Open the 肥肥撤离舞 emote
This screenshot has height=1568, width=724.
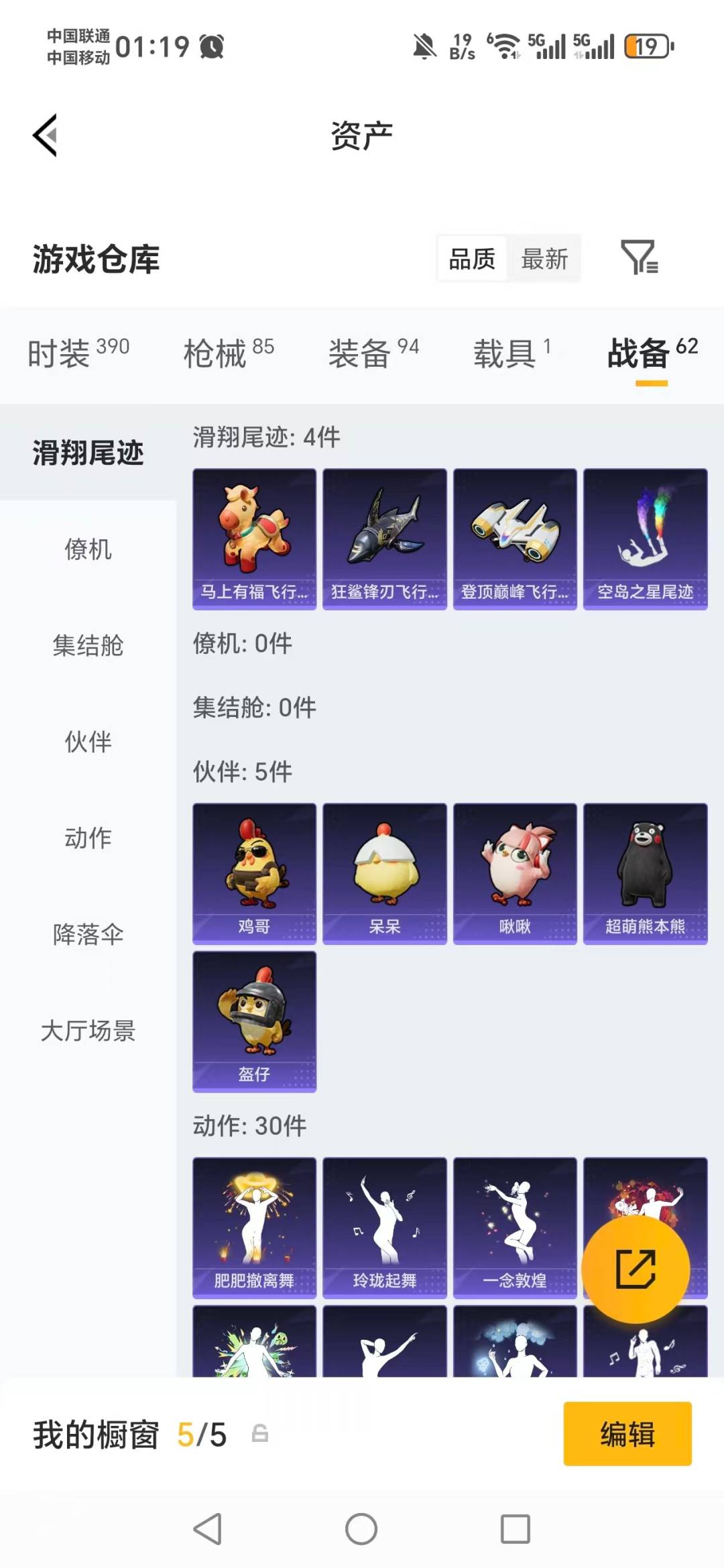[253, 1226]
